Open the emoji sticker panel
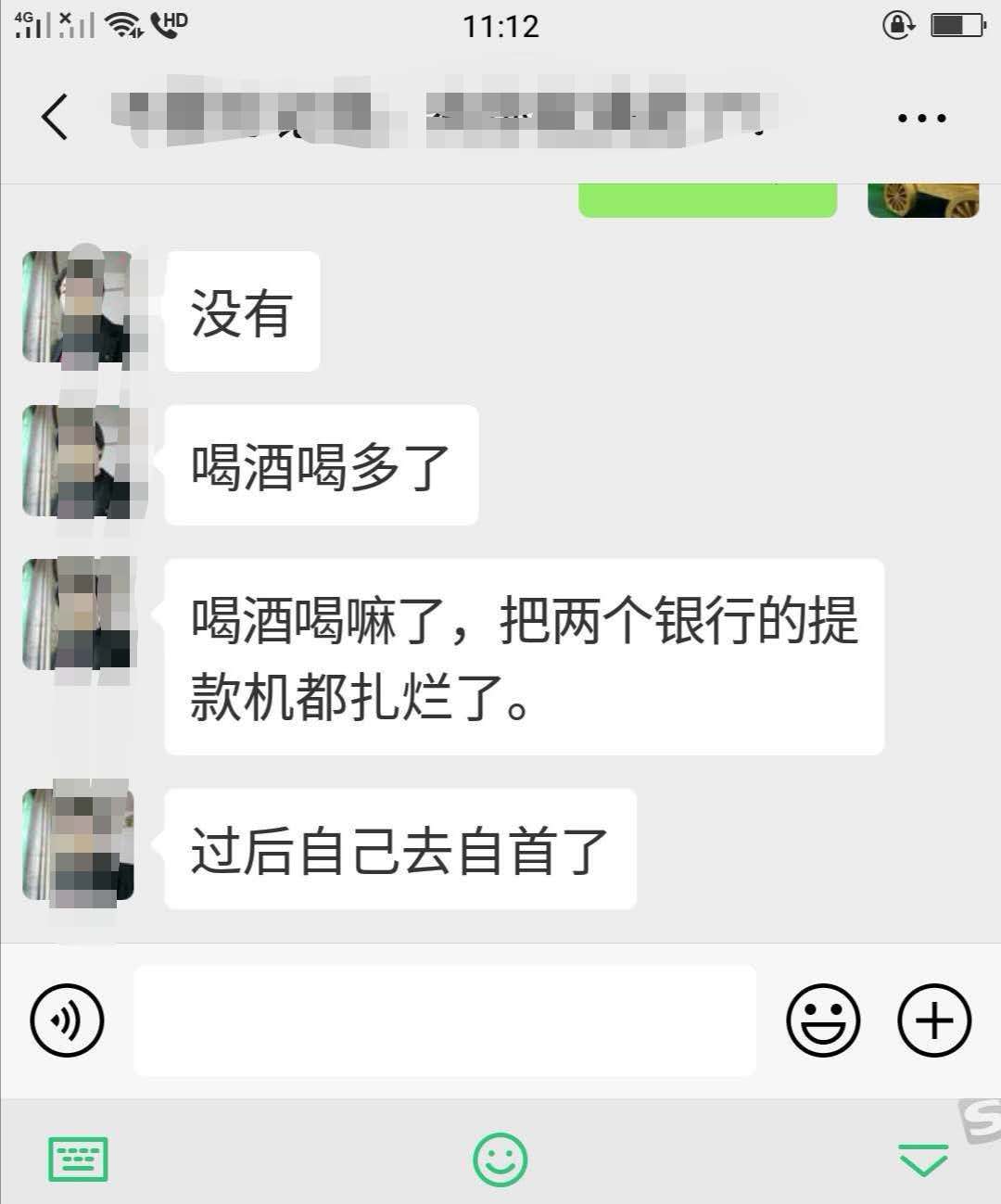 coord(823,1020)
